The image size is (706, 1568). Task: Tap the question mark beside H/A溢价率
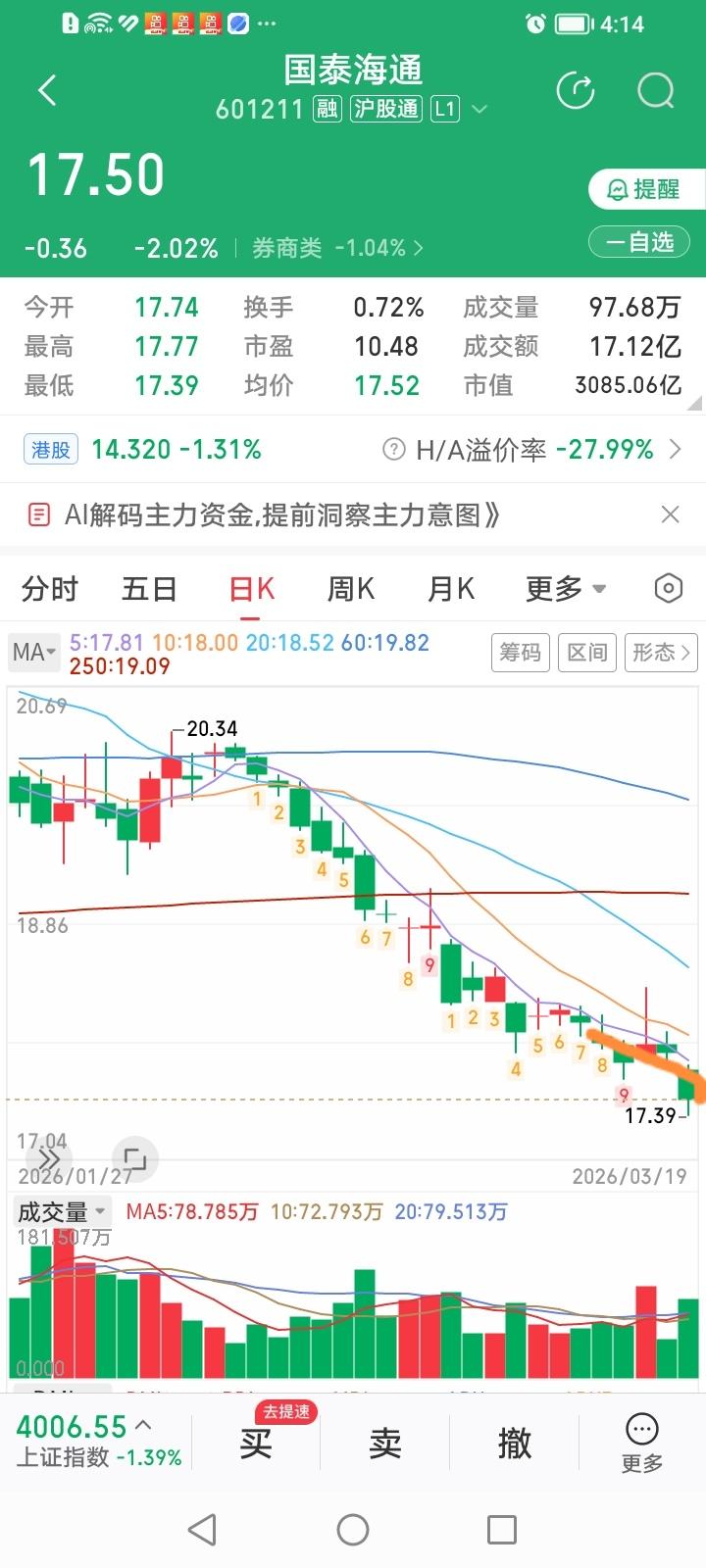click(x=392, y=449)
